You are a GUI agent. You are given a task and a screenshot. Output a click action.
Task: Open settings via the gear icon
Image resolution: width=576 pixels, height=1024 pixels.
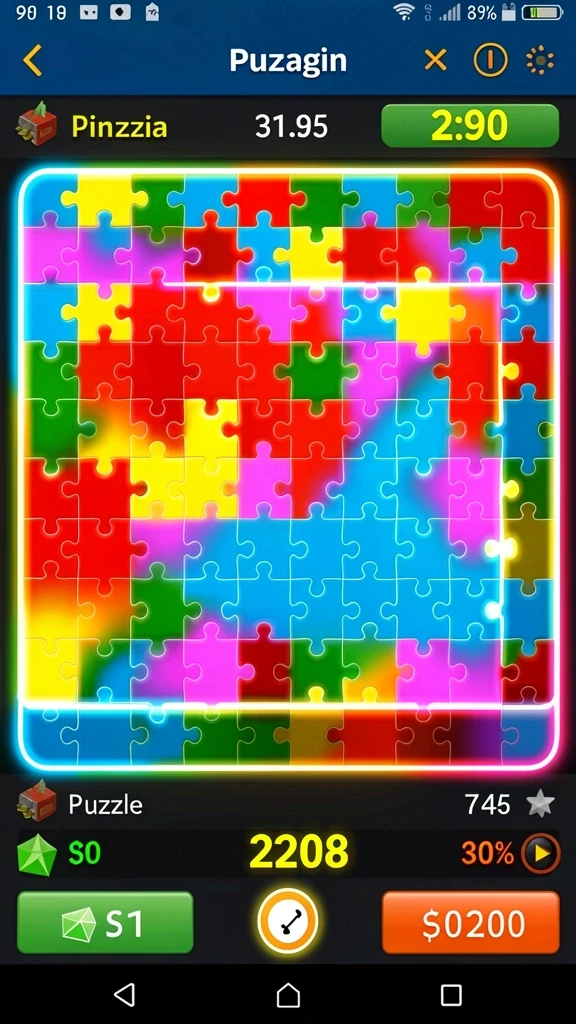click(539, 61)
